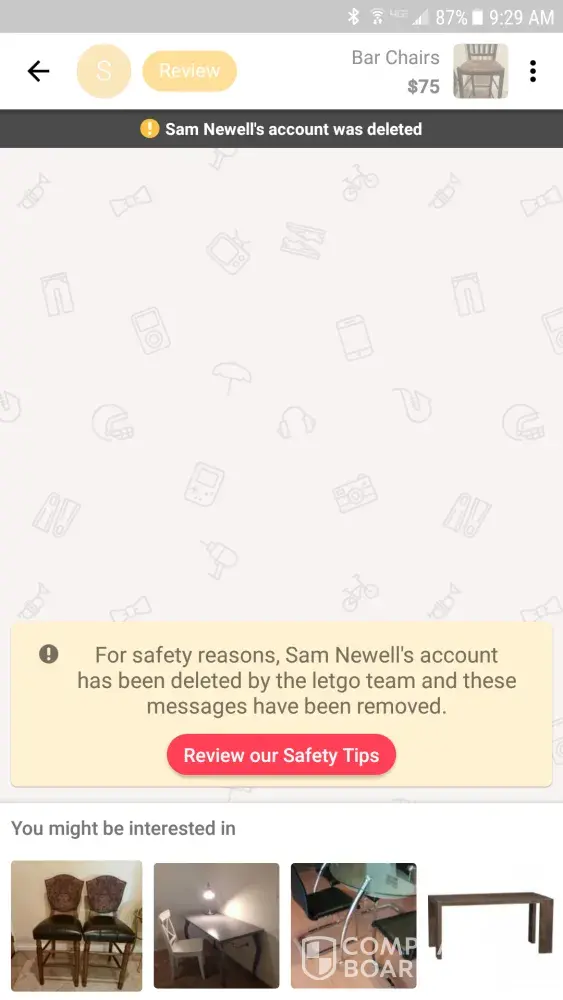The height and width of the screenshot is (1000, 563).
Task: Tap the Review button
Action: [x=189, y=71]
